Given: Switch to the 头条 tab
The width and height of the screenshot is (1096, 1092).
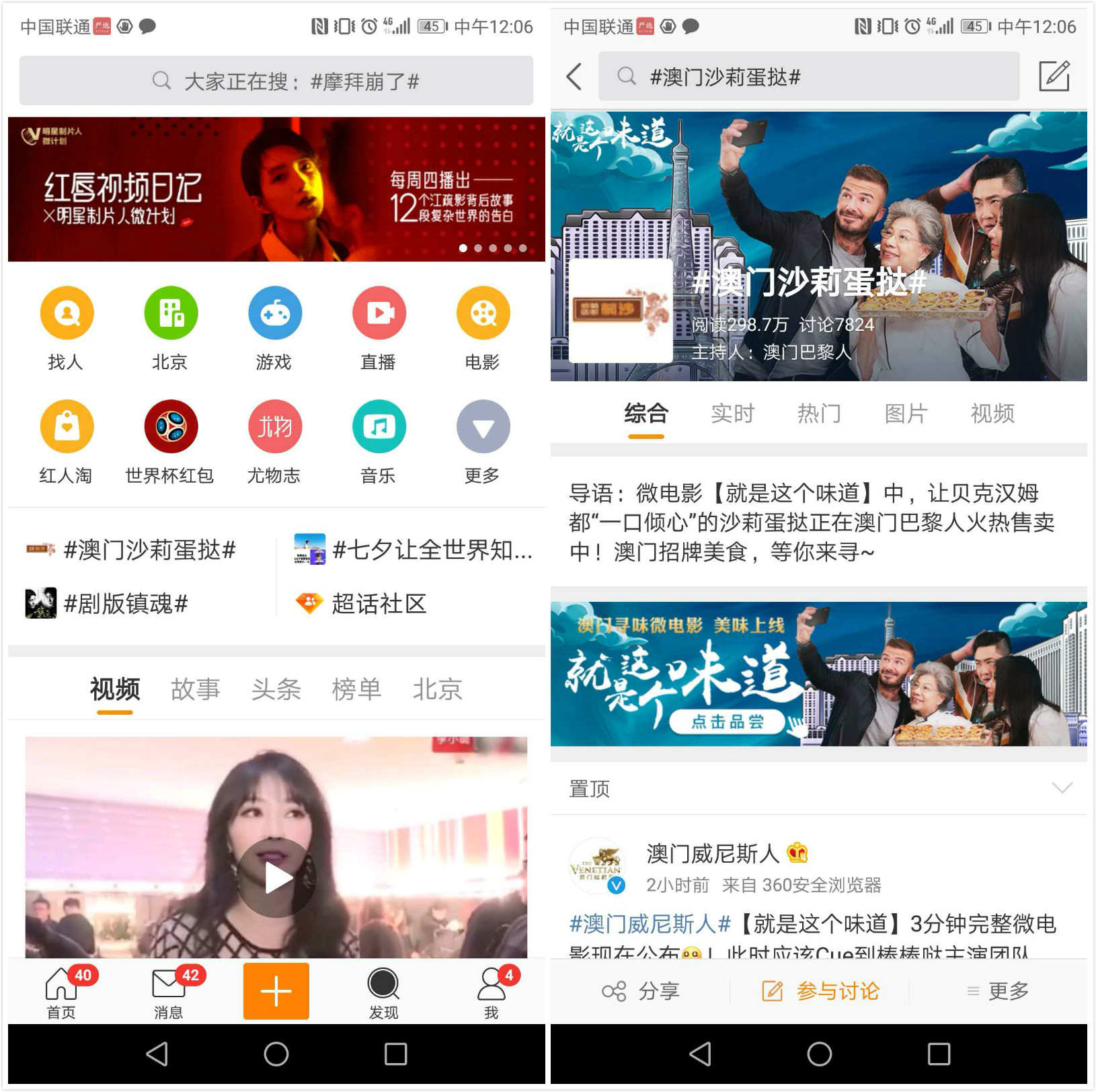Looking at the screenshot, I should coord(276,689).
